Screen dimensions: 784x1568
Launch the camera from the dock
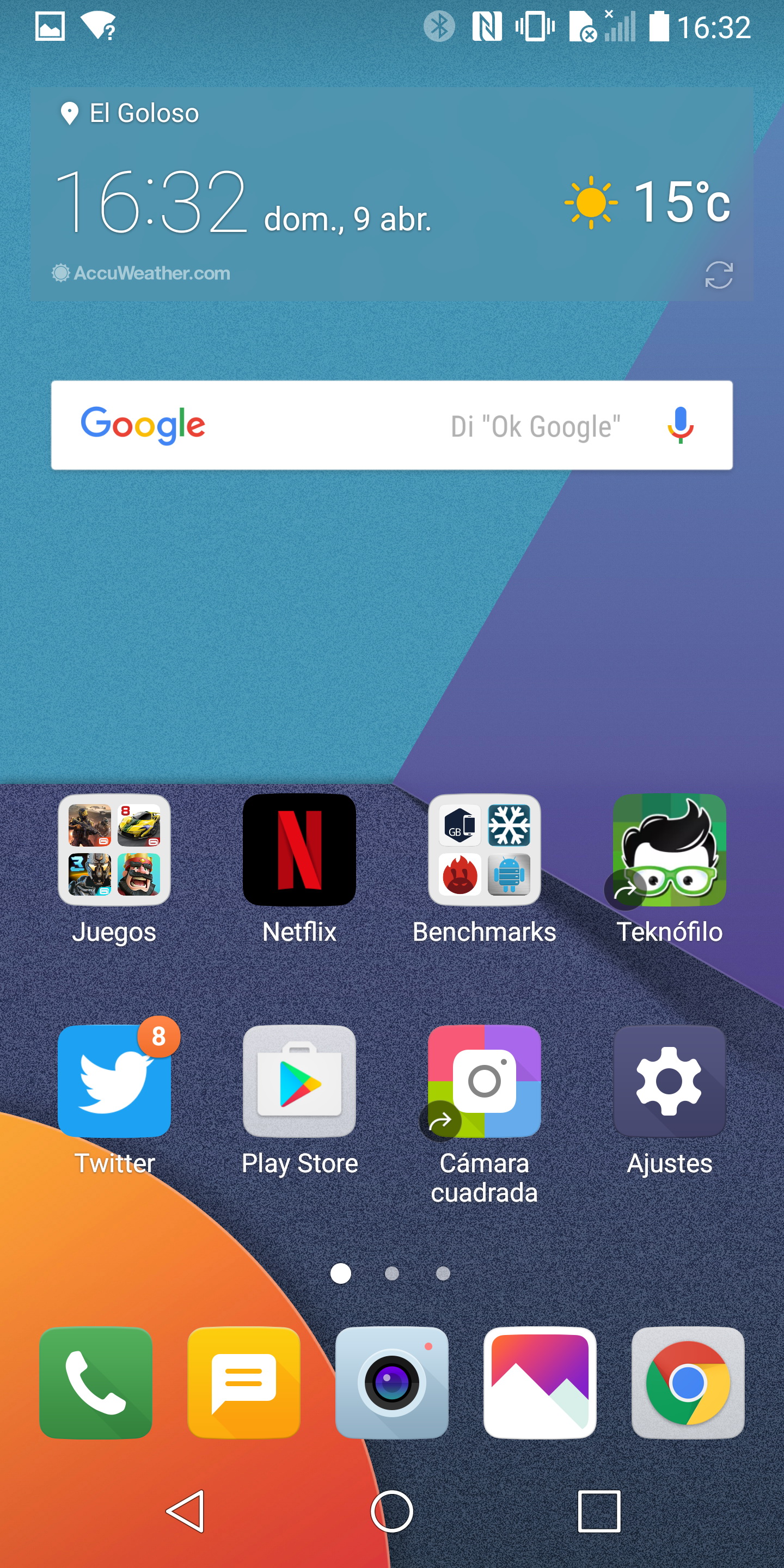click(x=392, y=1382)
